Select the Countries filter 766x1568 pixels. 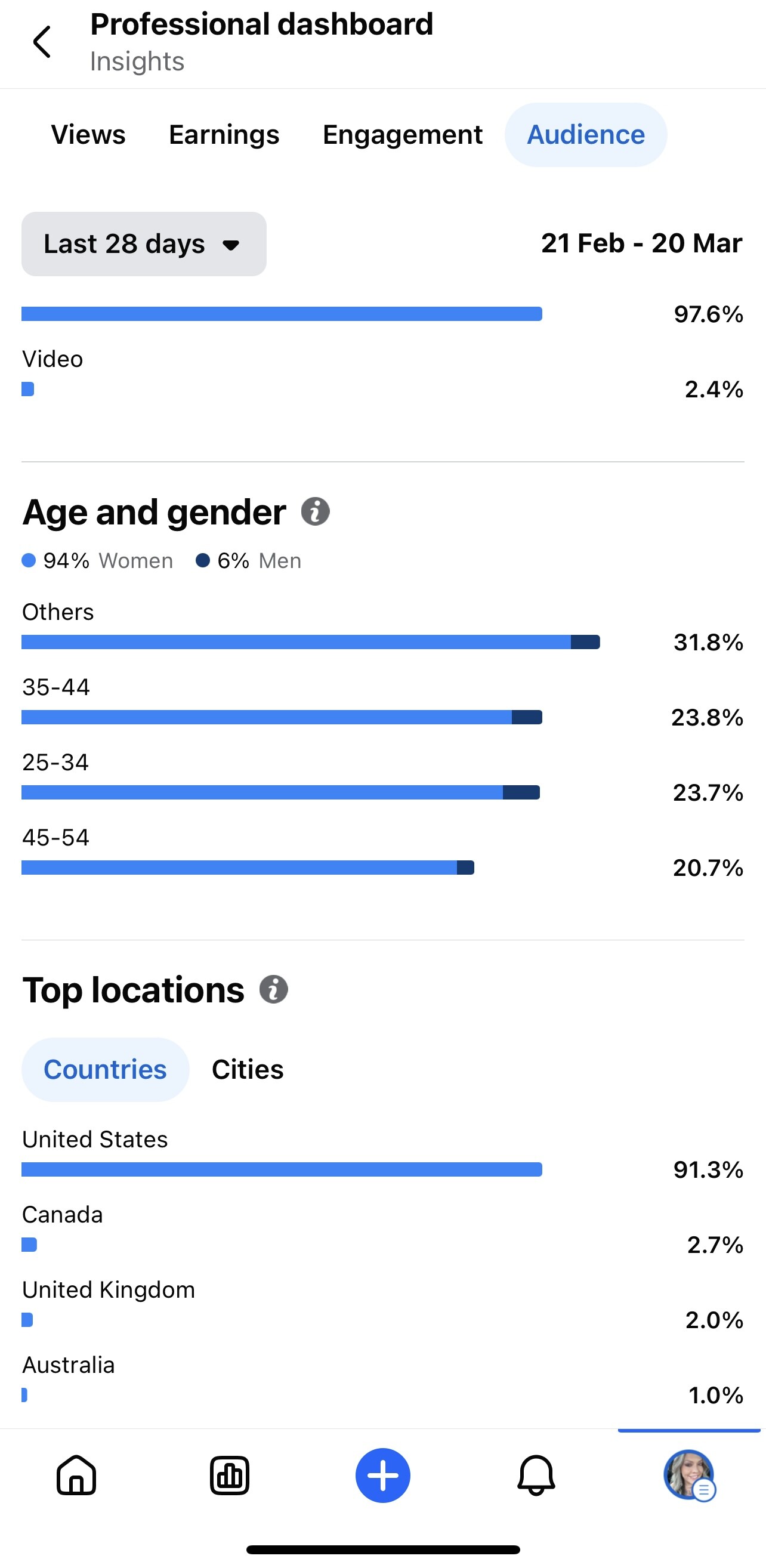click(105, 1069)
